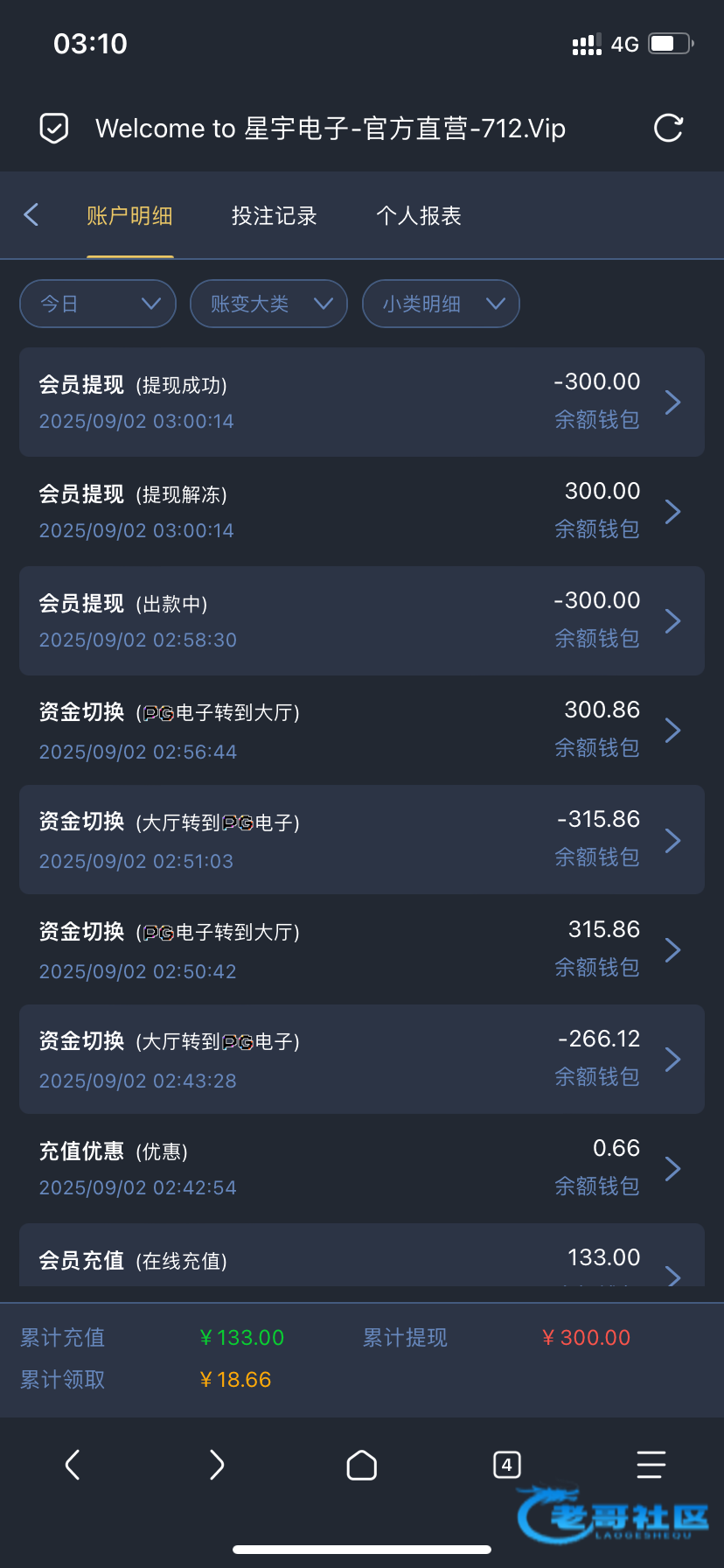Viewport: 724px width, 1568px height.
Task: Open the browser tab switcher showing 4
Action: pos(506,1465)
